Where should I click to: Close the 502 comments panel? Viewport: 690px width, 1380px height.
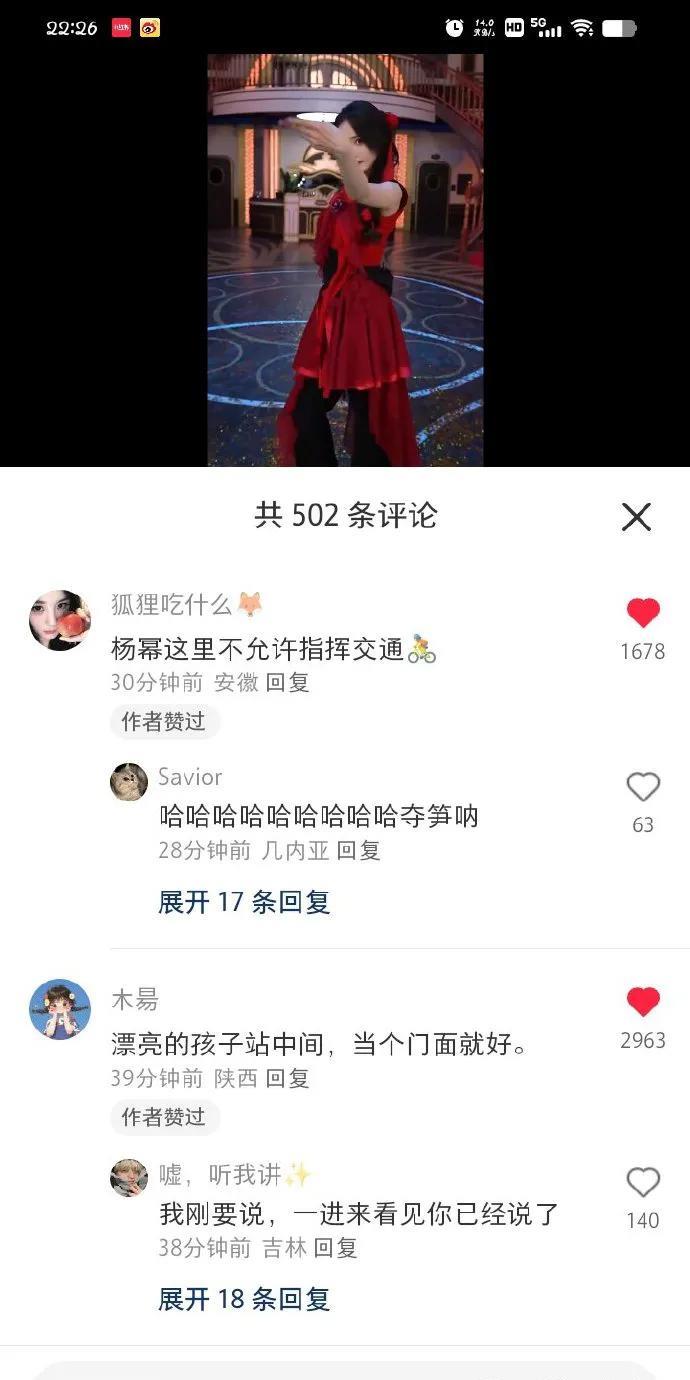[x=636, y=517]
